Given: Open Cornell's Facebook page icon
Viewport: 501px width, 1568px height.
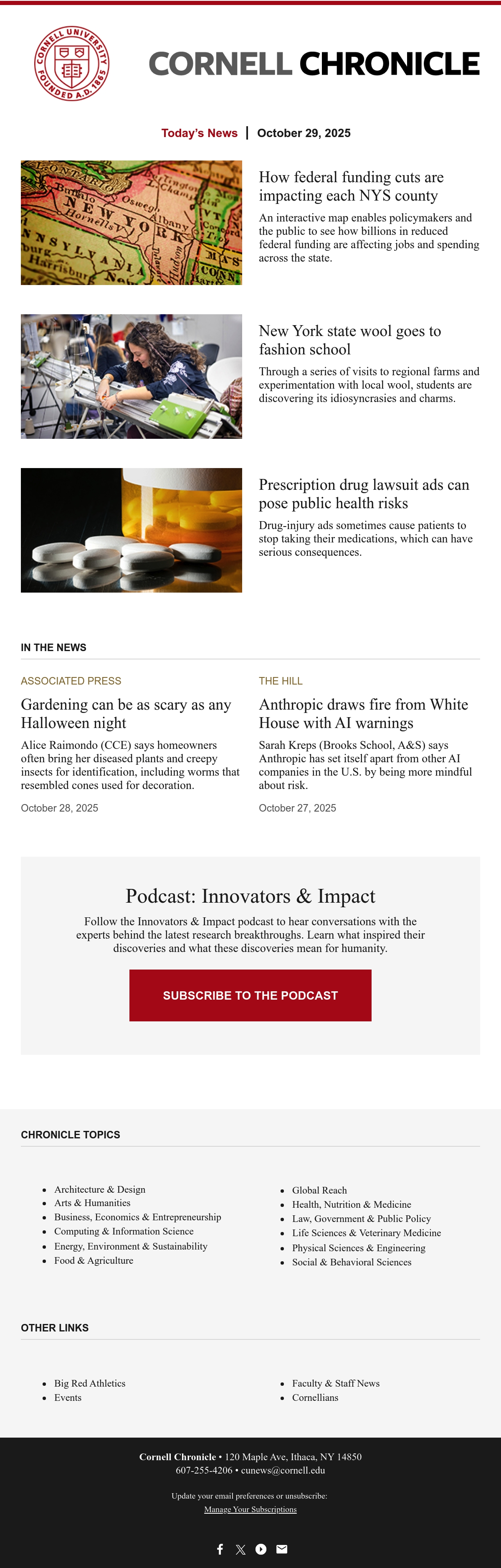Looking at the screenshot, I should [220, 1549].
